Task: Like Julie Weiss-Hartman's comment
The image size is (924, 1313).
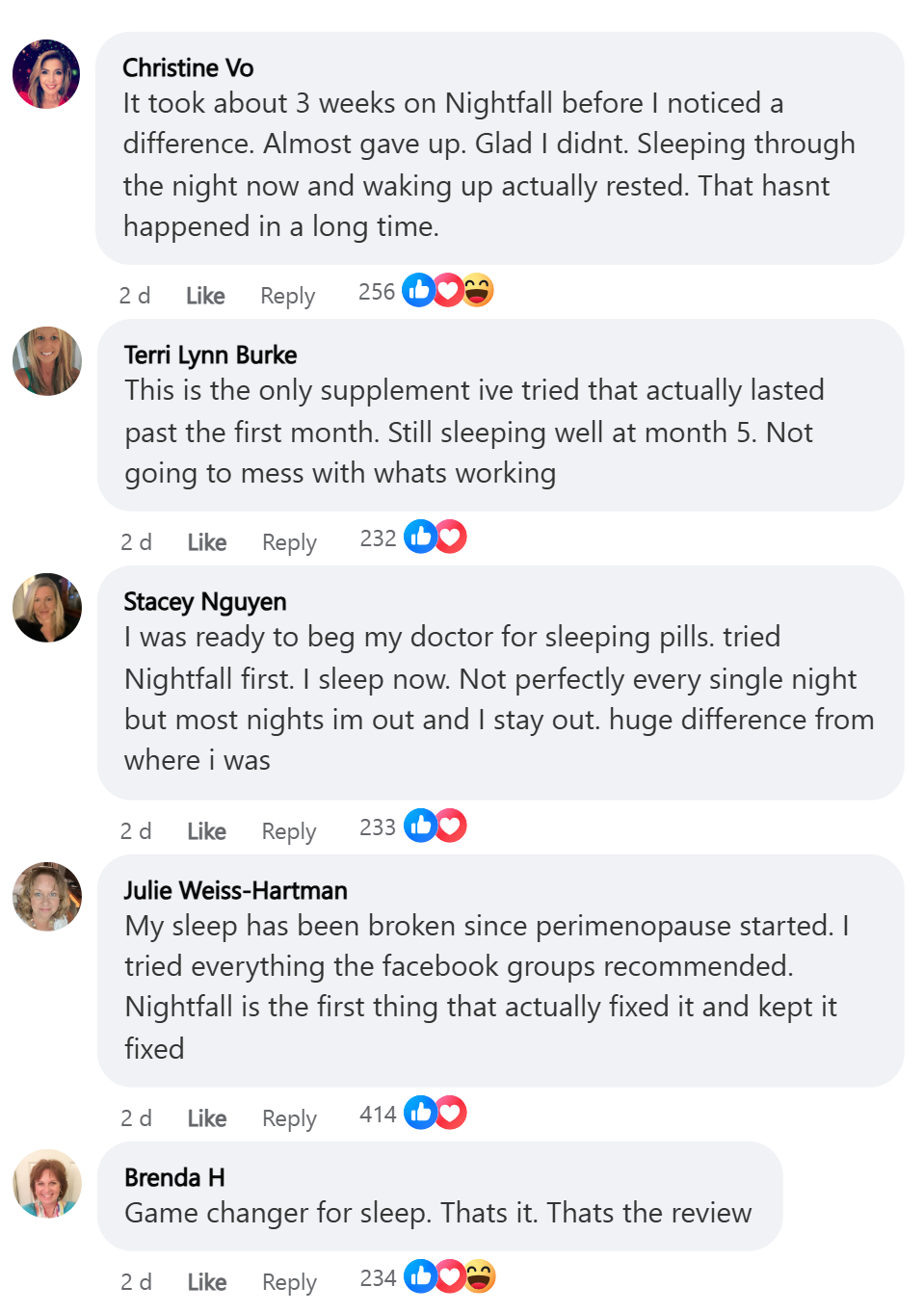Action: (207, 1118)
